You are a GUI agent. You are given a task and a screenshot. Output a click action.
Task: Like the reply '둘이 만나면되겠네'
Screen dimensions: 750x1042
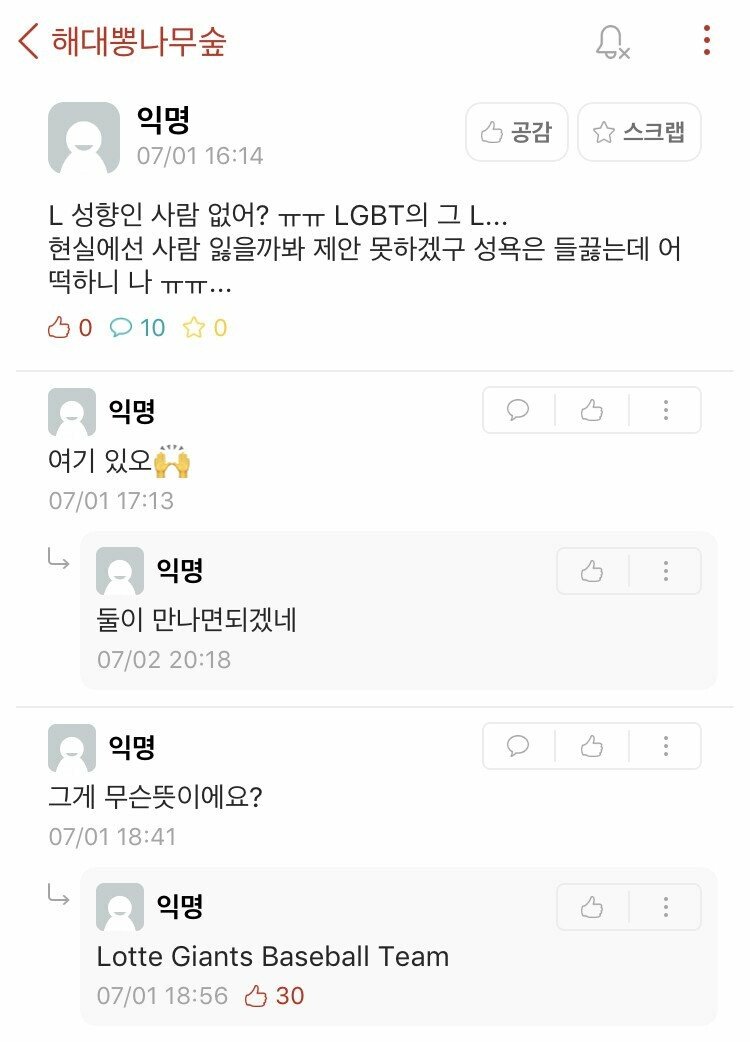click(592, 571)
